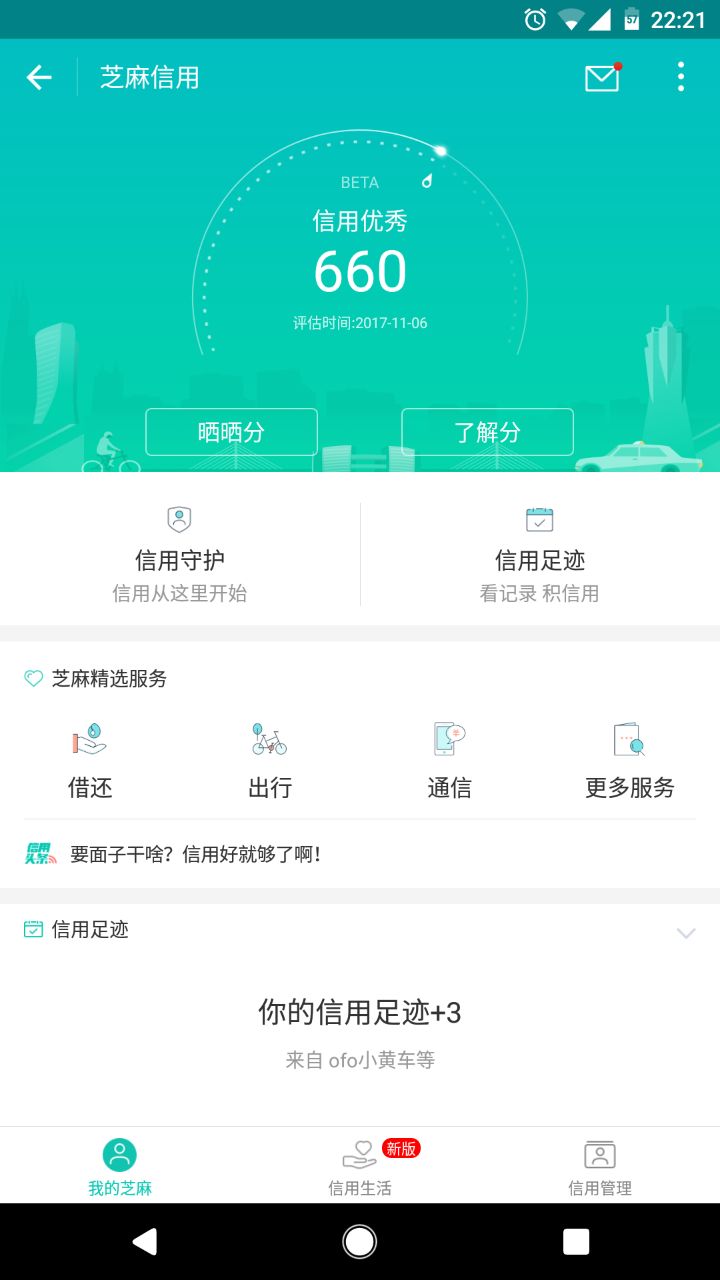The height and width of the screenshot is (1280, 720).
Task: Select the 借还 service
Action: 90,760
